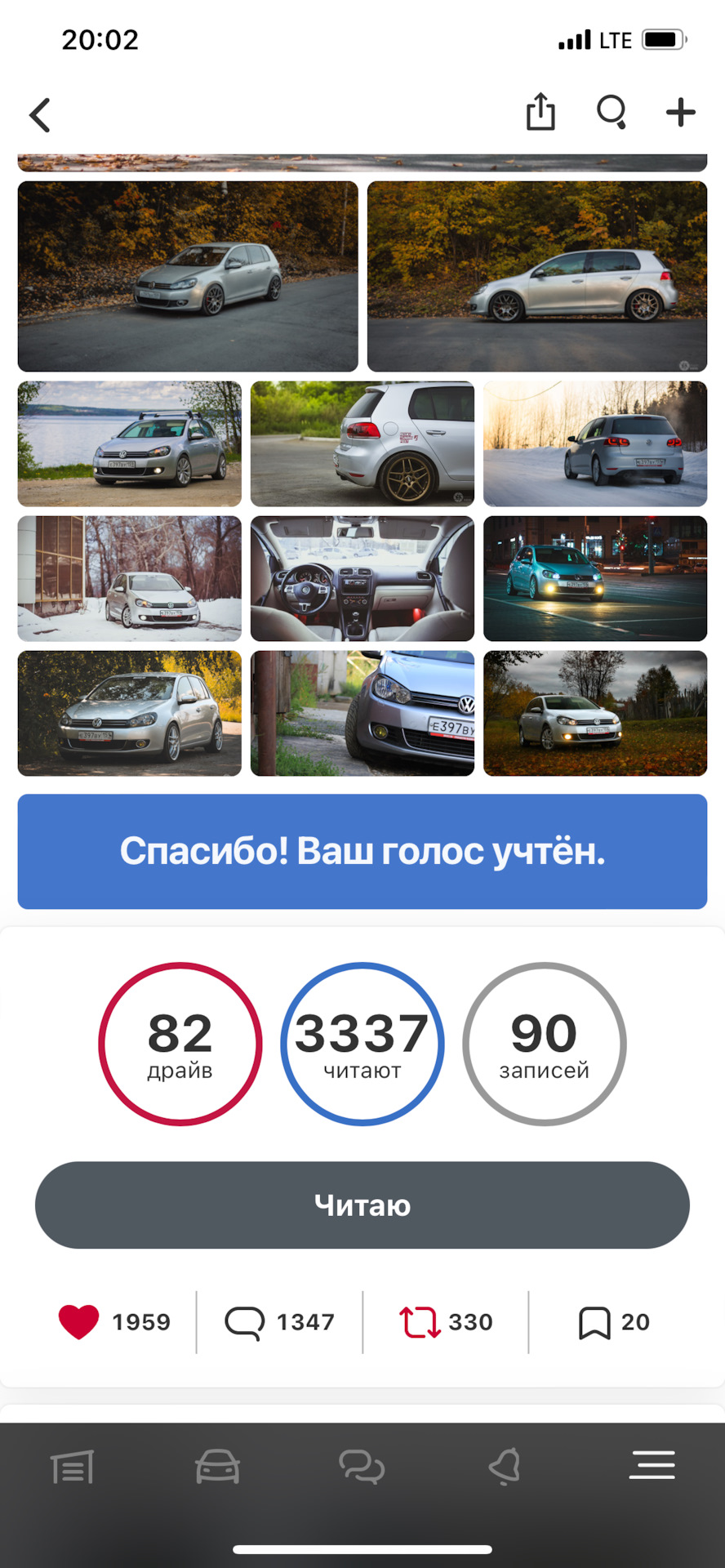
Task: Open the hamburger menu tab
Action: click(652, 1466)
